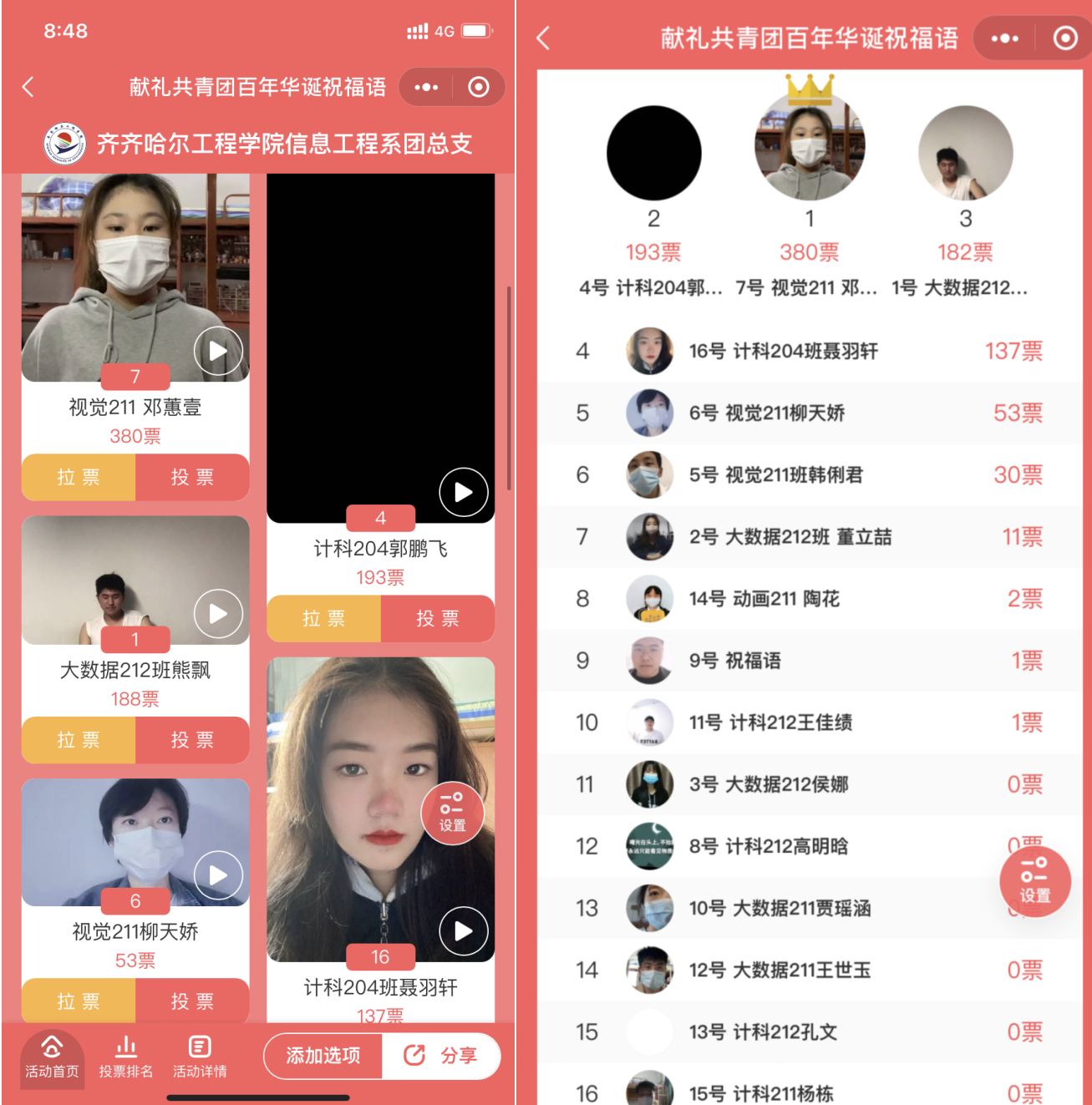Play the video on 视觉211柳天娇's card
Screen dimensions: 1092x1105
click(x=218, y=875)
